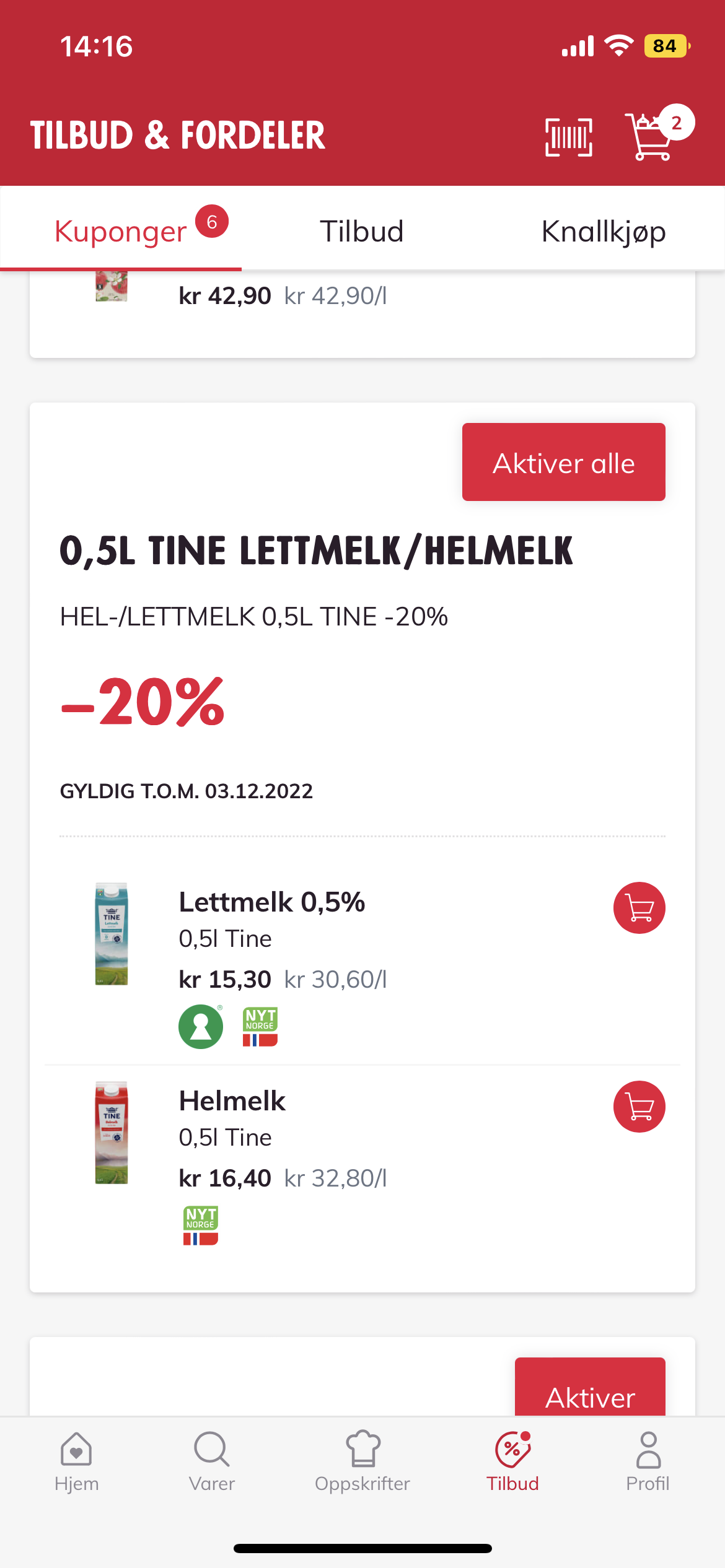725x1568 pixels.
Task: Open the Lettmelk 0,5% product
Action: (271, 902)
